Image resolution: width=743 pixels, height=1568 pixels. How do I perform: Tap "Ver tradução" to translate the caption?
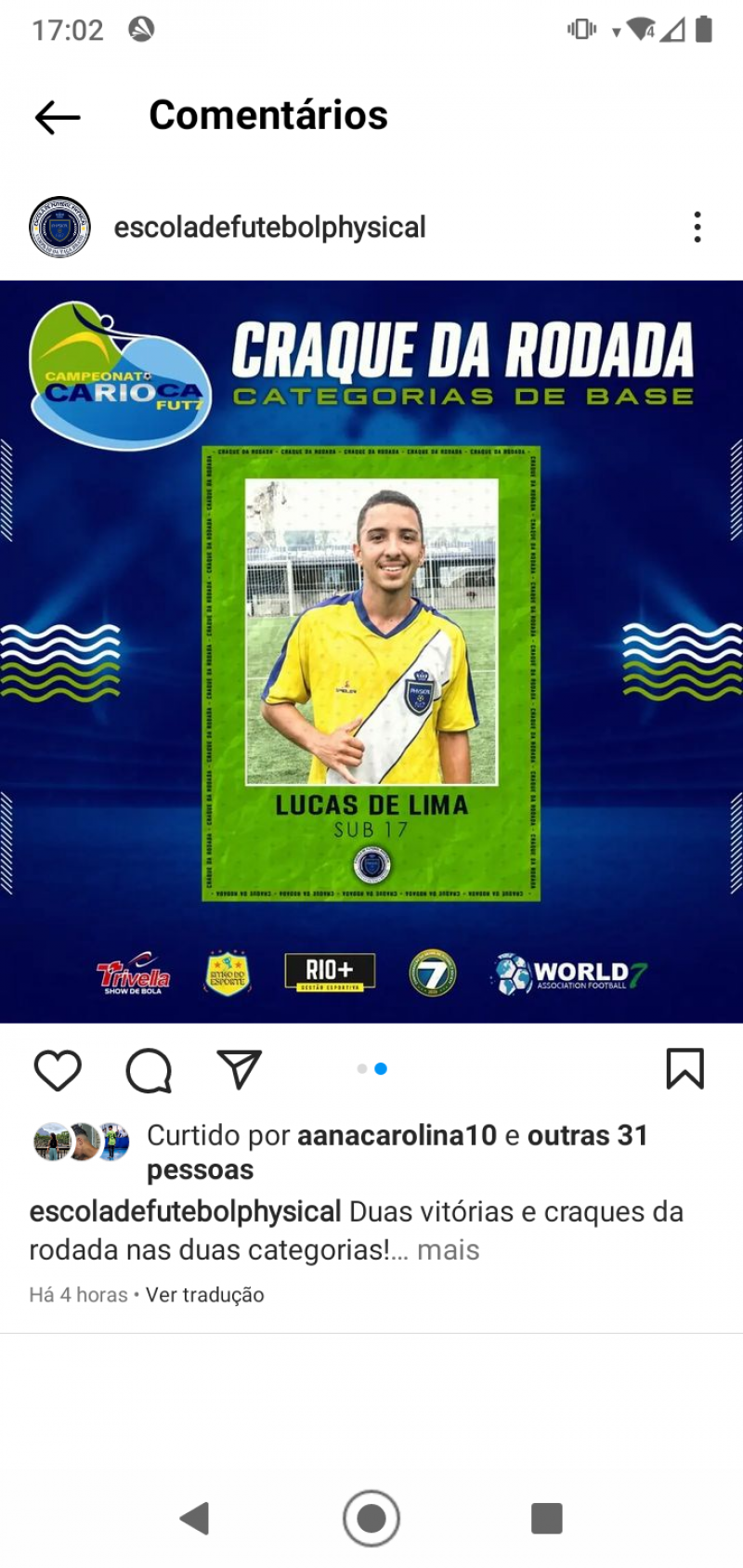[204, 1295]
